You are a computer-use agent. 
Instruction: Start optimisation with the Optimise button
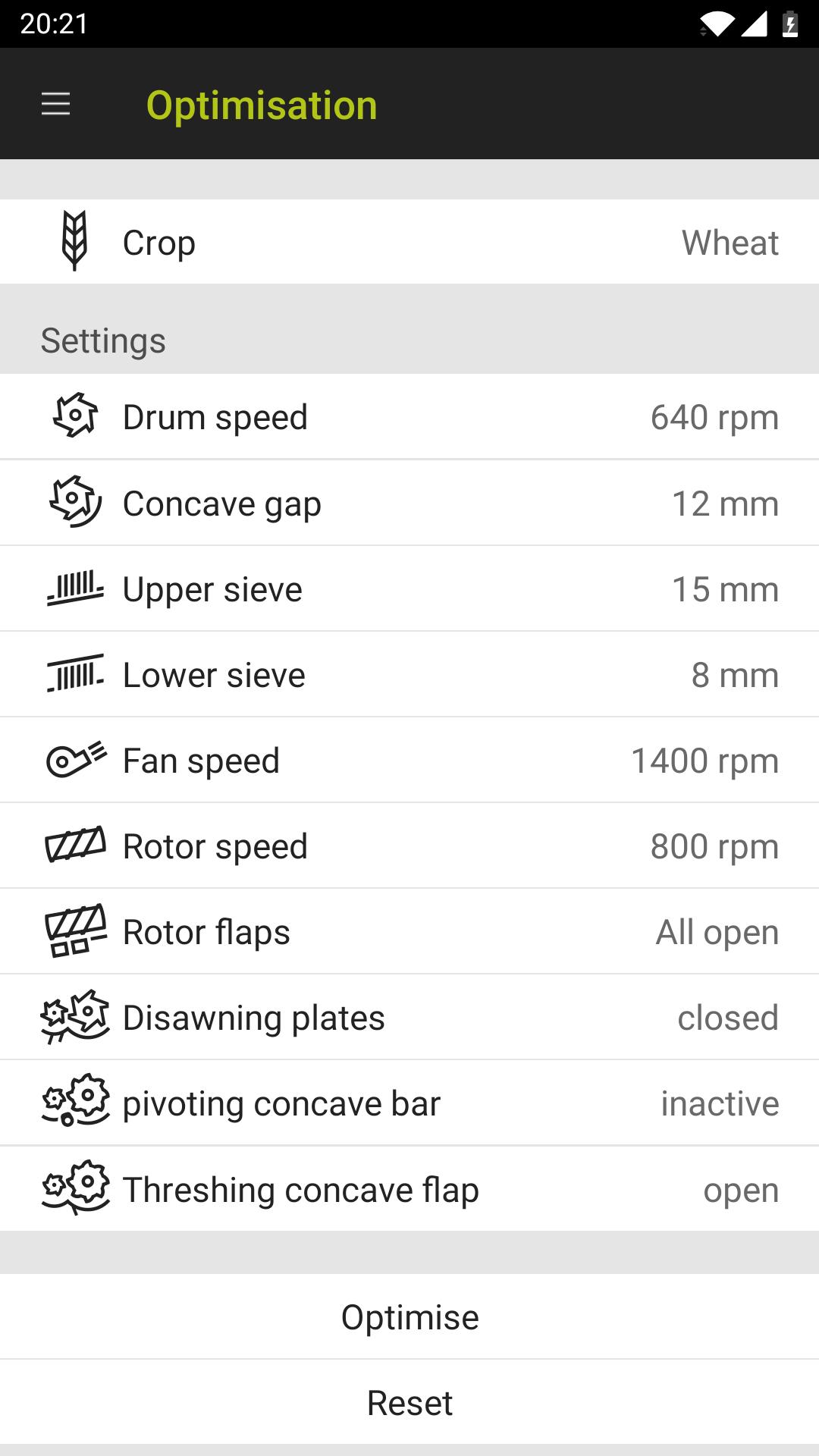(x=409, y=1317)
